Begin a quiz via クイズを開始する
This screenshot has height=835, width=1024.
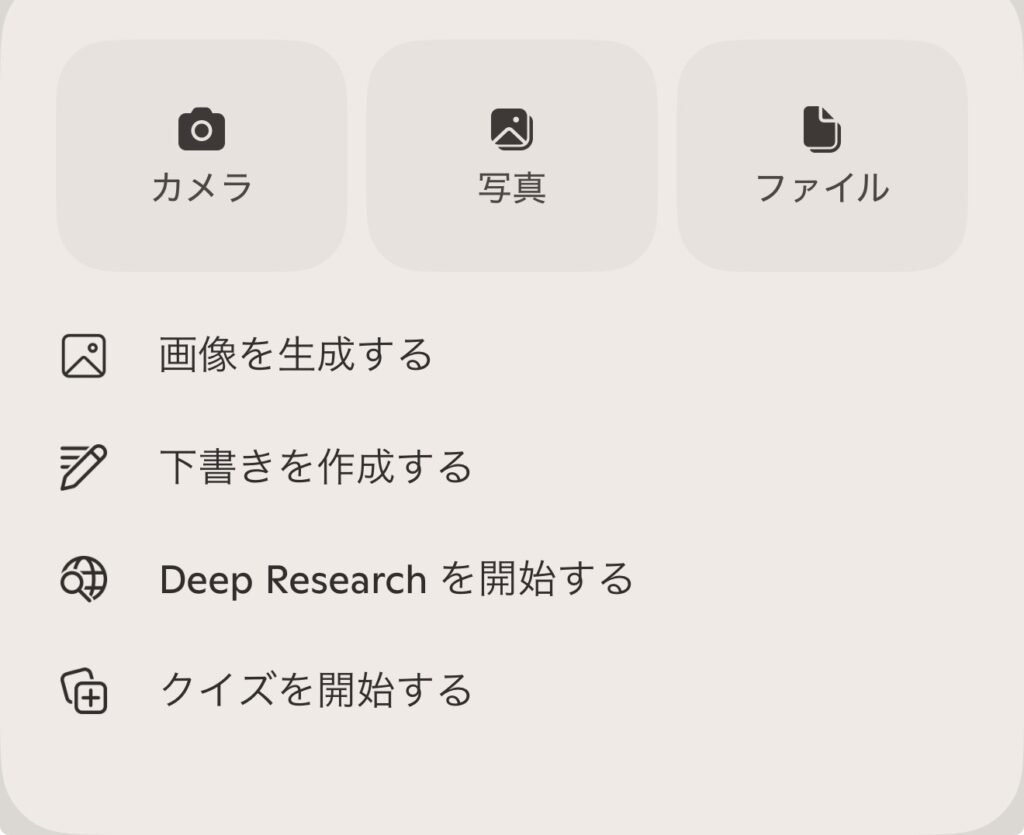(x=316, y=690)
